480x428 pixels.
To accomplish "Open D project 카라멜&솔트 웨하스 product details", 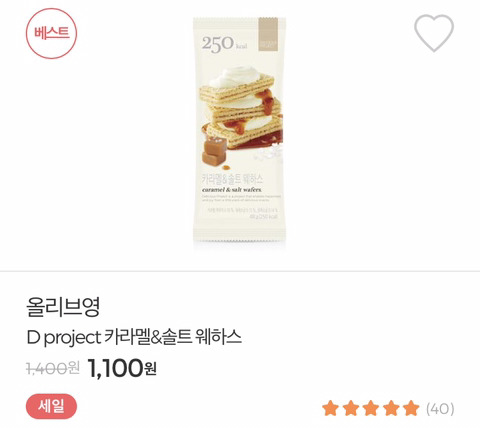I will pyautogui.click(x=134, y=337).
